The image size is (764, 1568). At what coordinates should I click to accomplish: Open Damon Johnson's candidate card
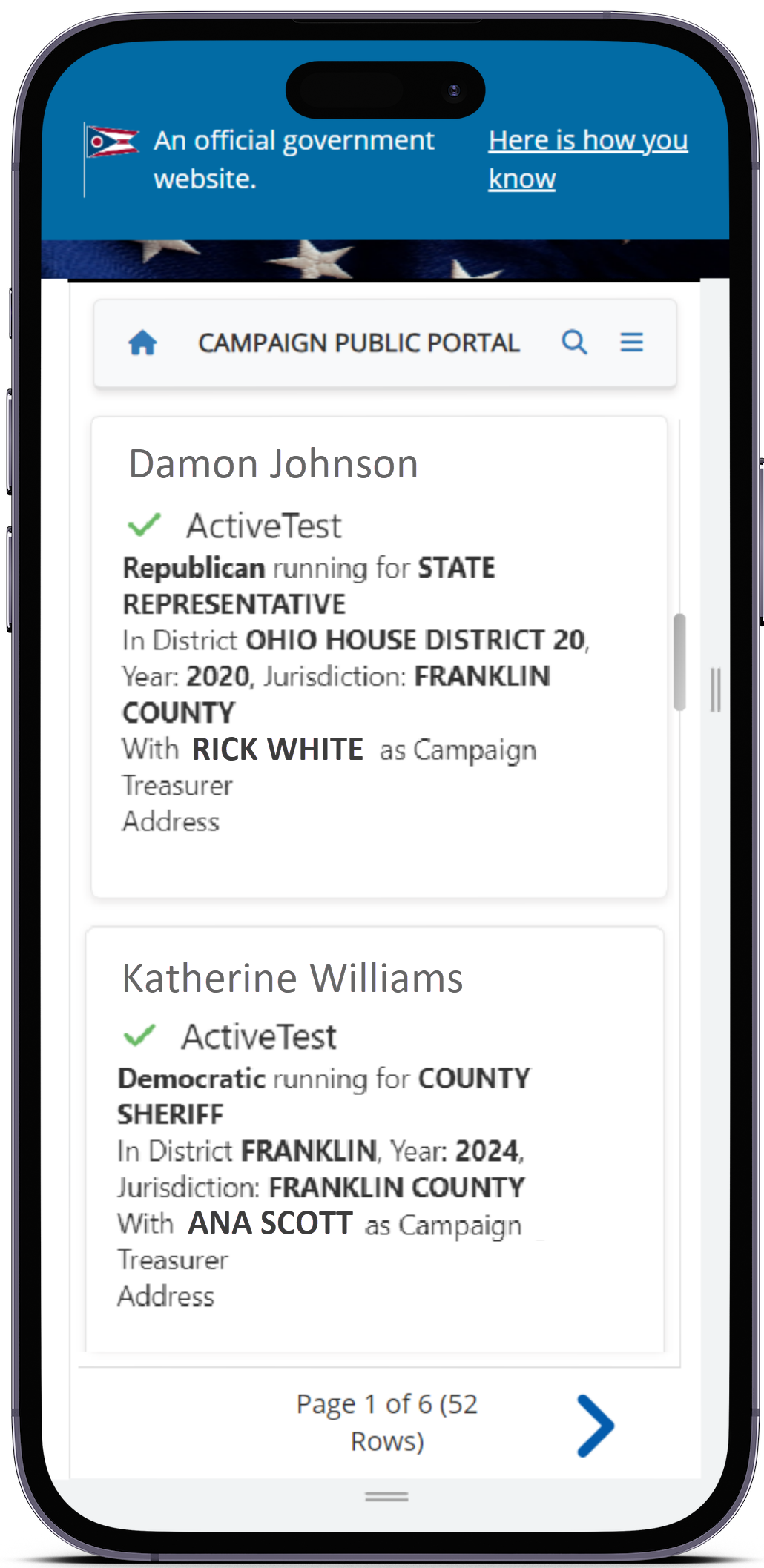[273, 464]
